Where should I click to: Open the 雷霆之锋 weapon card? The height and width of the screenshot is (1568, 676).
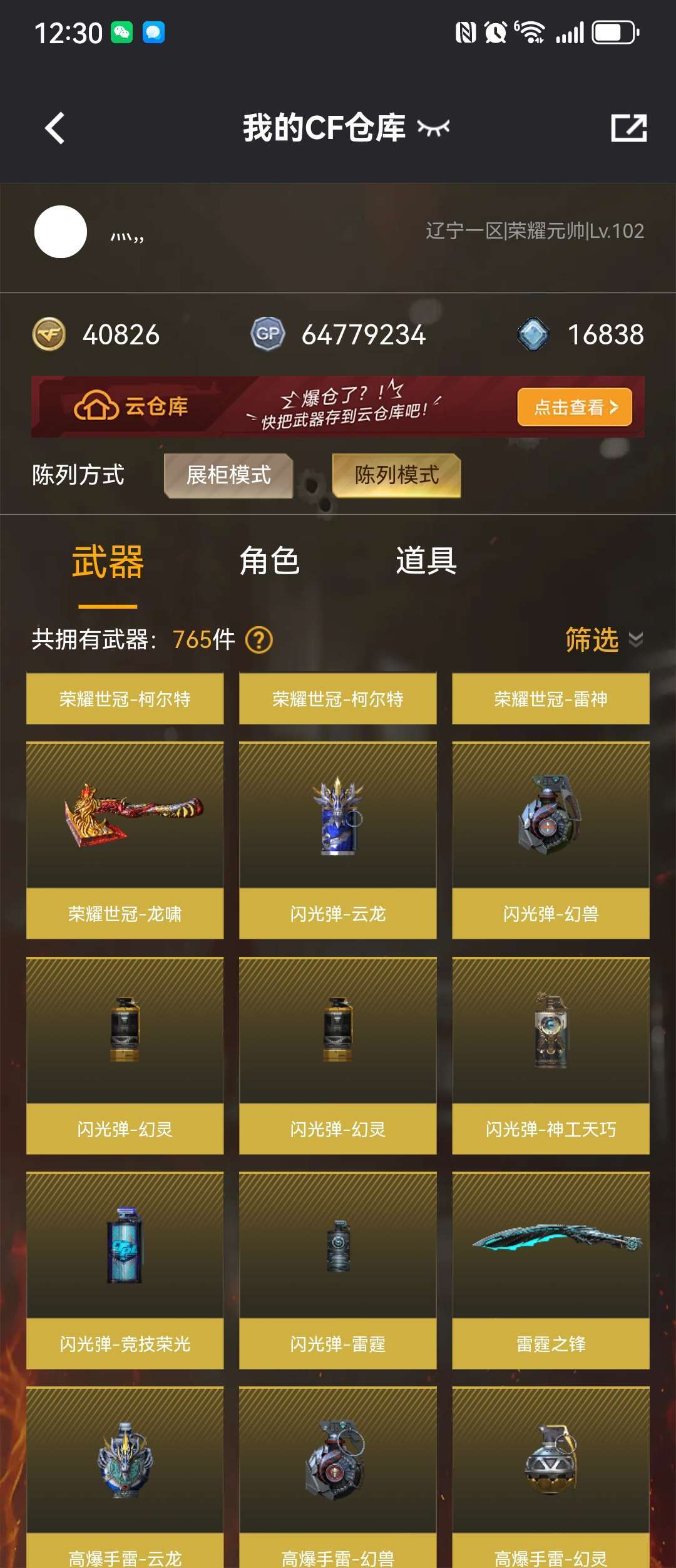(x=551, y=1271)
